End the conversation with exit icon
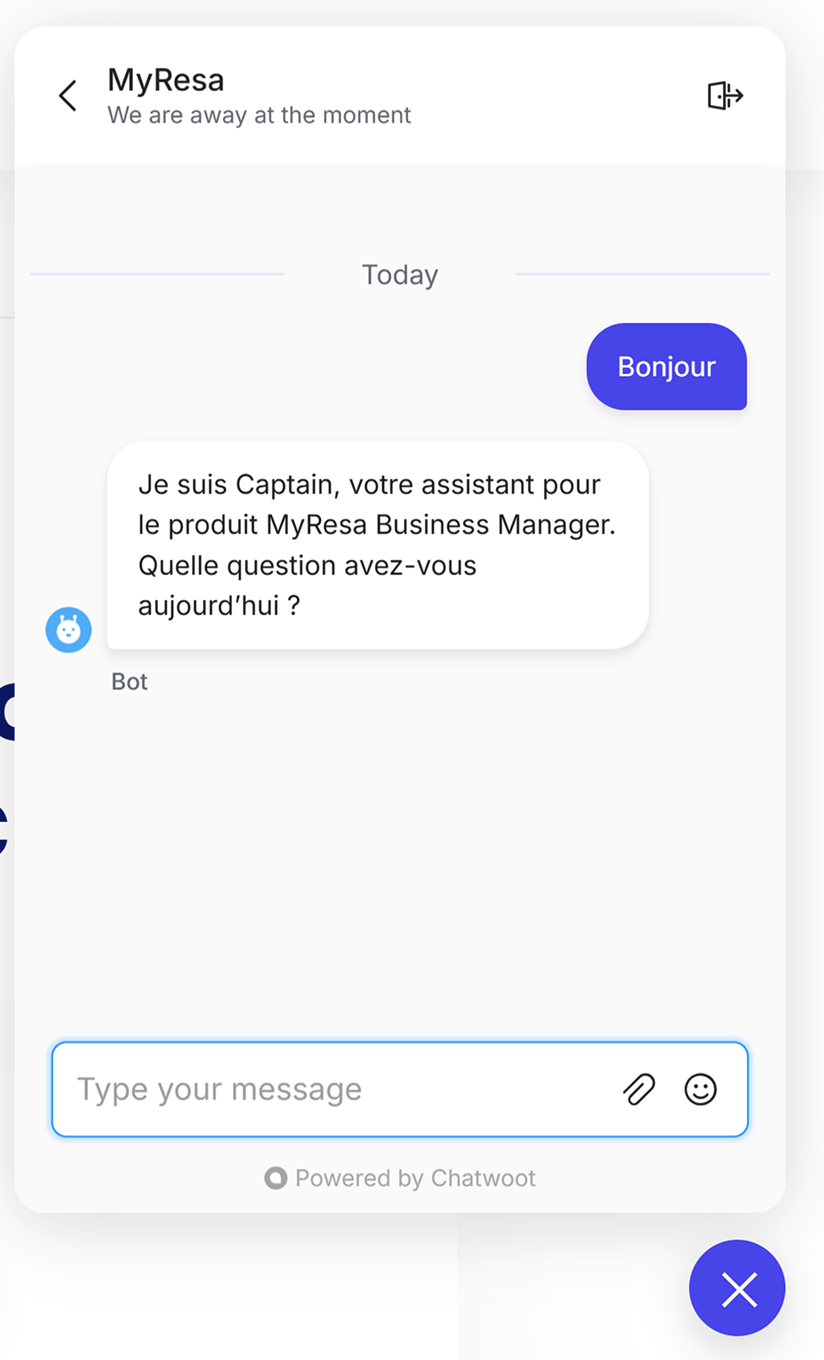The width and height of the screenshot is (824, 1360). (725, 96)
